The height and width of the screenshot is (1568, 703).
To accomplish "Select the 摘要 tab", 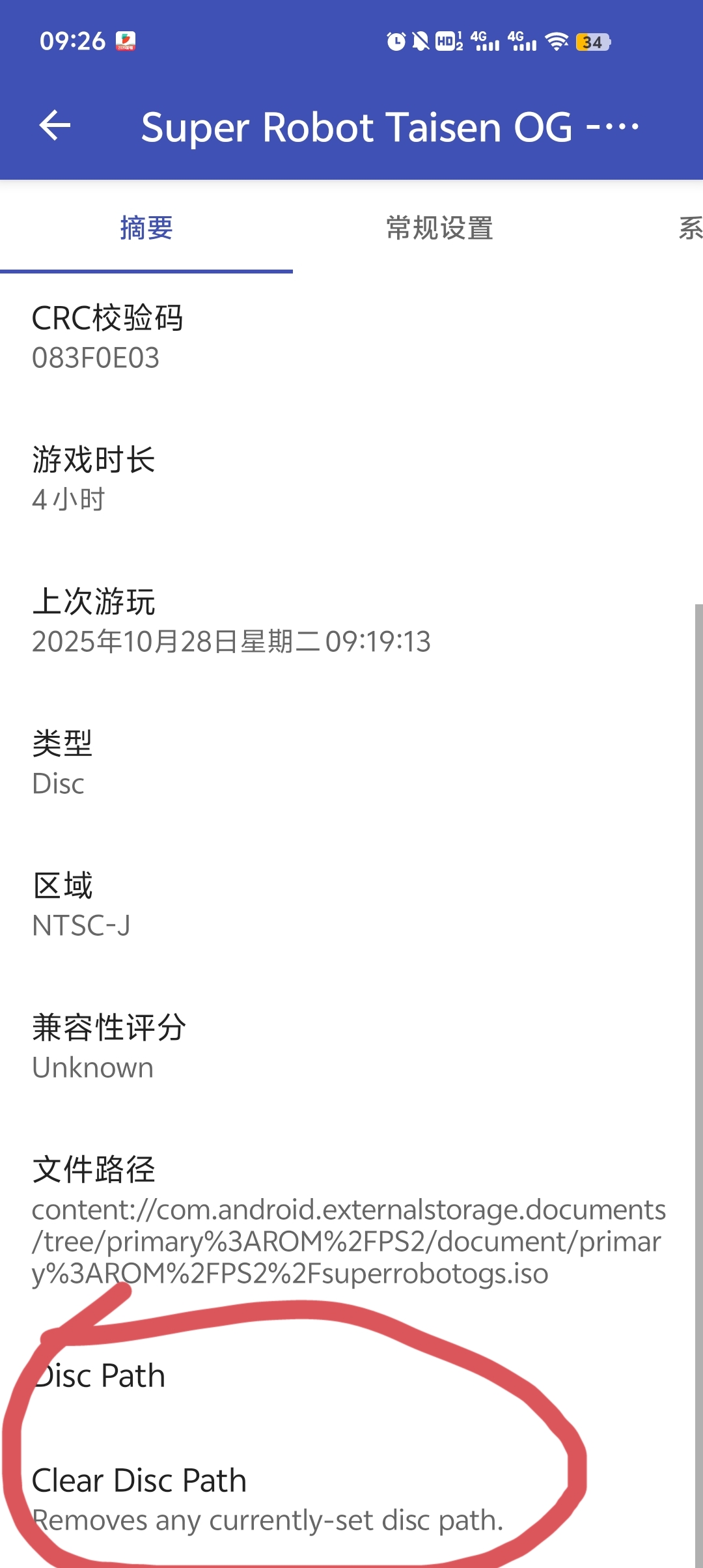I will pos(146,229).
